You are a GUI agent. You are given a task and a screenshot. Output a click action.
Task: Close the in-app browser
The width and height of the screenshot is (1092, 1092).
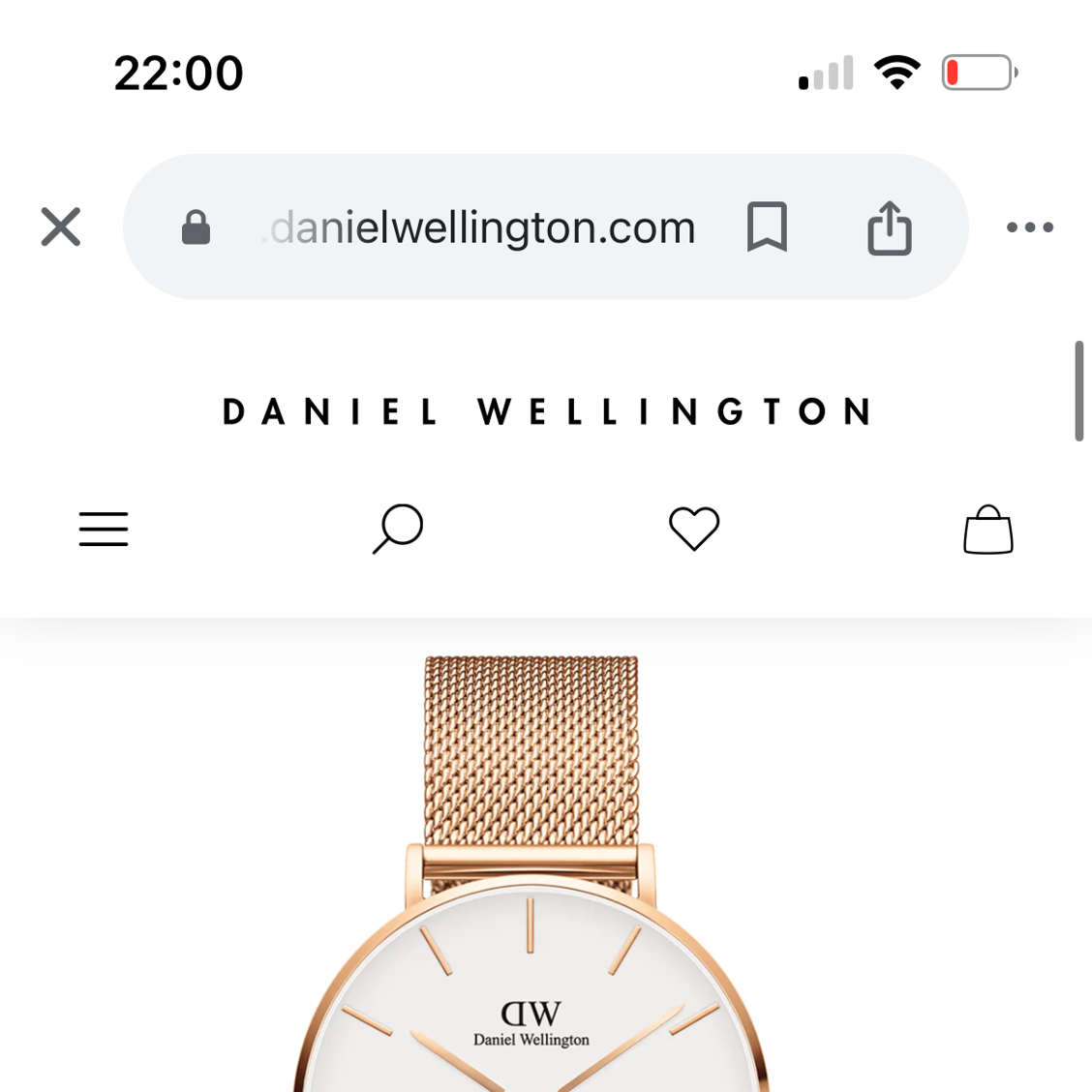pyautogui.click(x=60, y=227)
